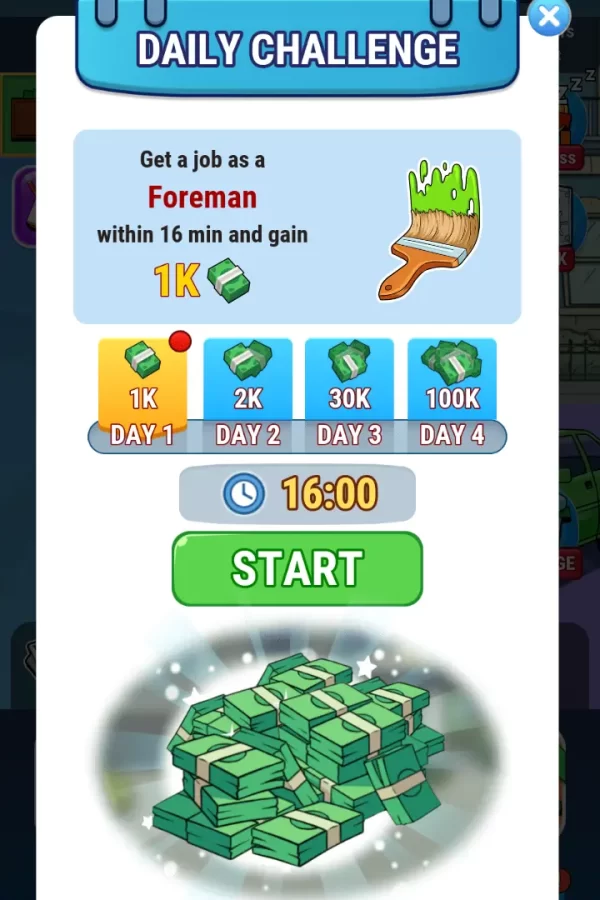The height and width of the screenshot is (900, 600).
Task: Close the Daily Challenge dialog
Action: (549, 16)
